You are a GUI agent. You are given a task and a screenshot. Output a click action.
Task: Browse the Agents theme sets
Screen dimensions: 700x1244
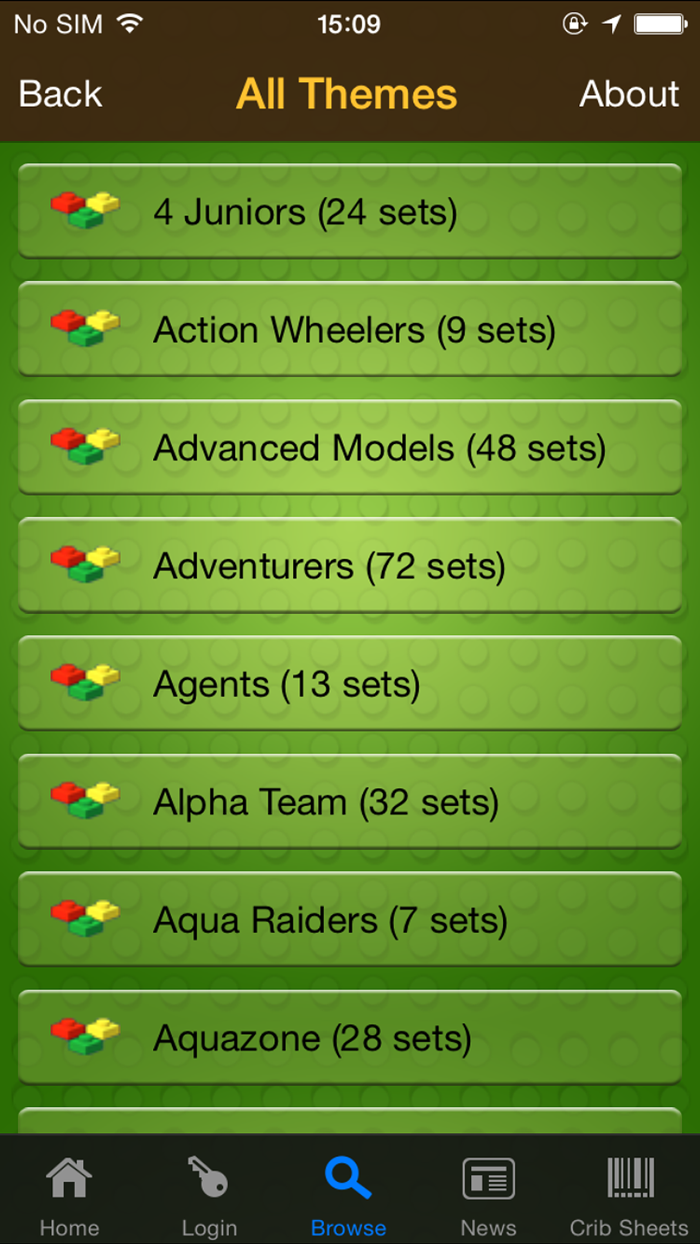point(350,683)
